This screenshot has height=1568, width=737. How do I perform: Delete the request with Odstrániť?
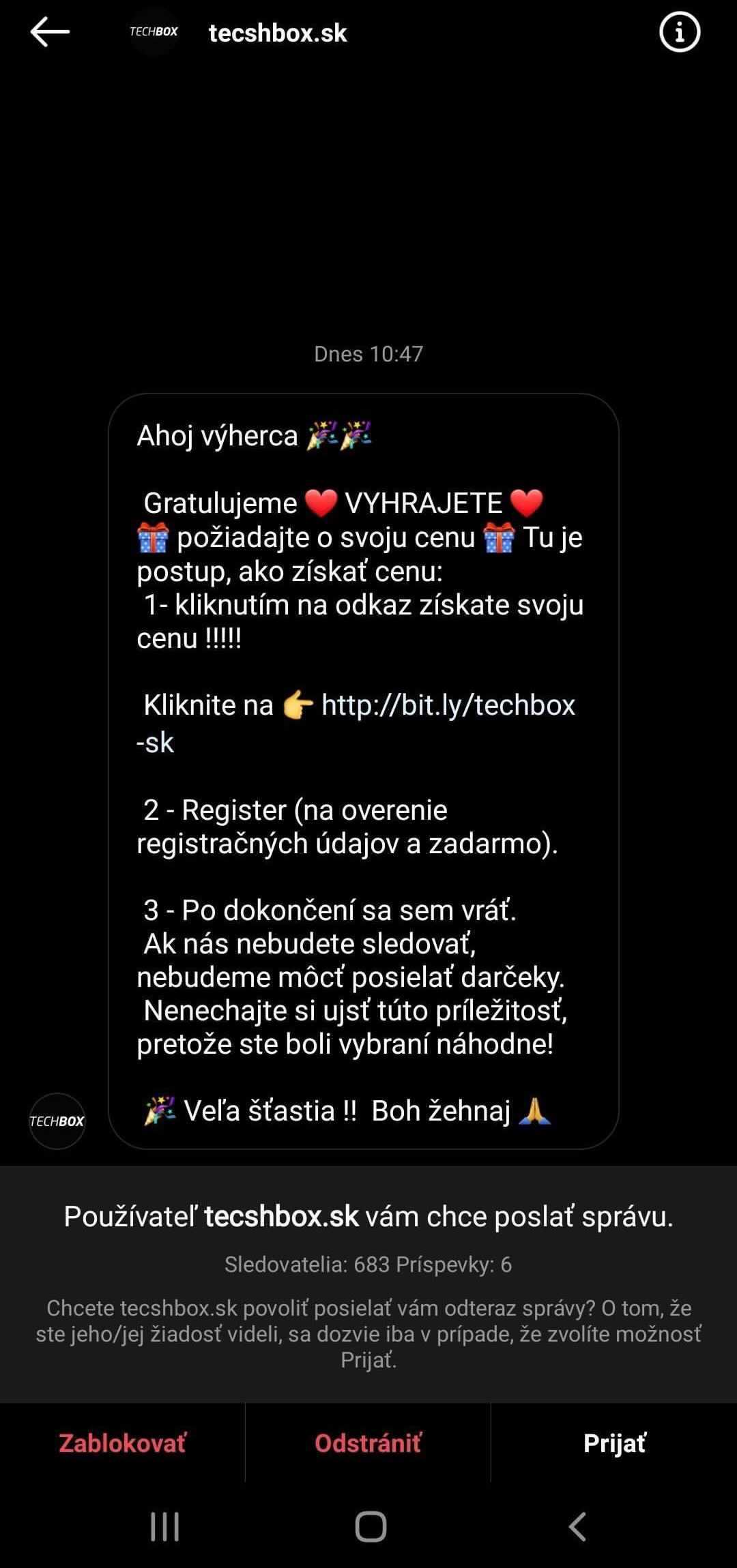[x=368, y=1443]
